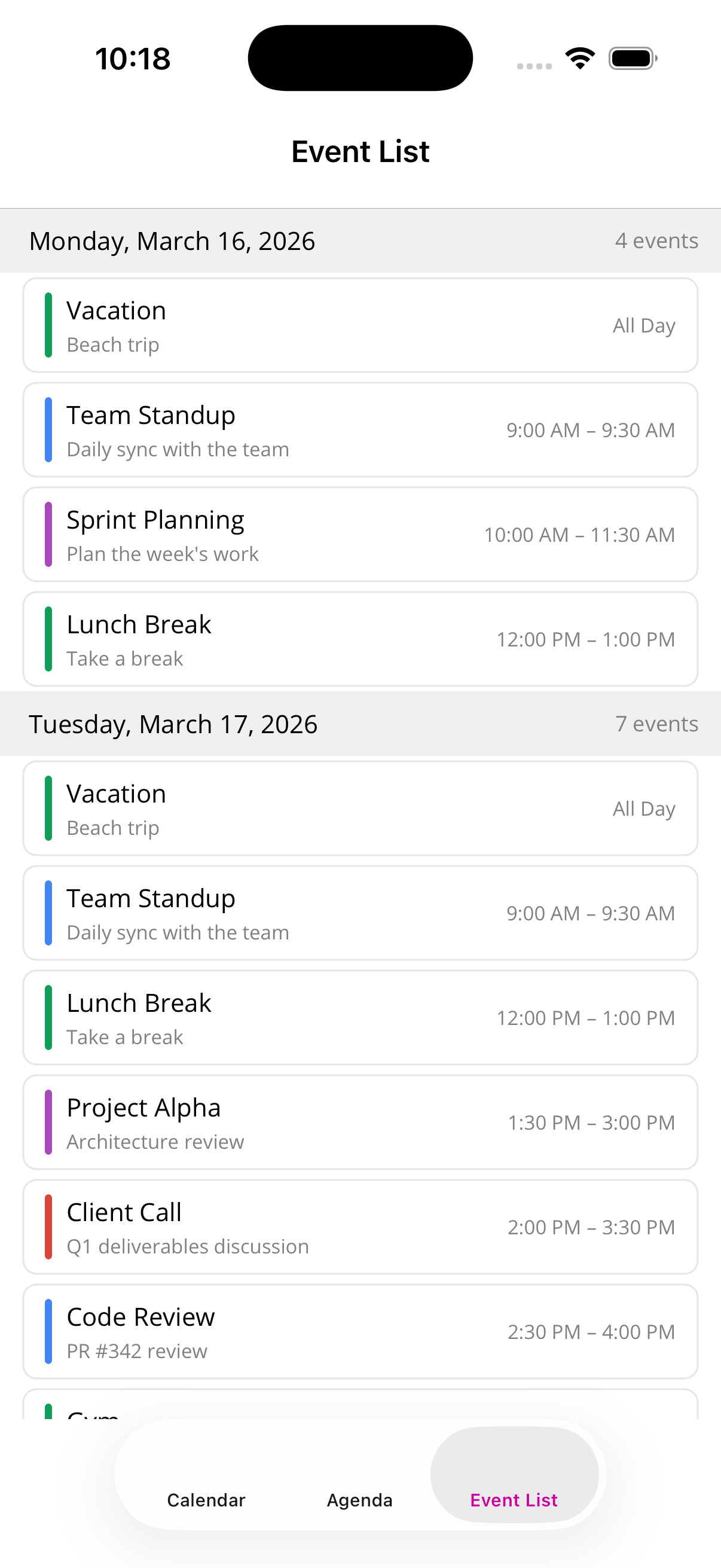This screenshot has width=721, height=1568.
Task: Tap the Tuesday, March 17 header
Action: click(173, 724)
